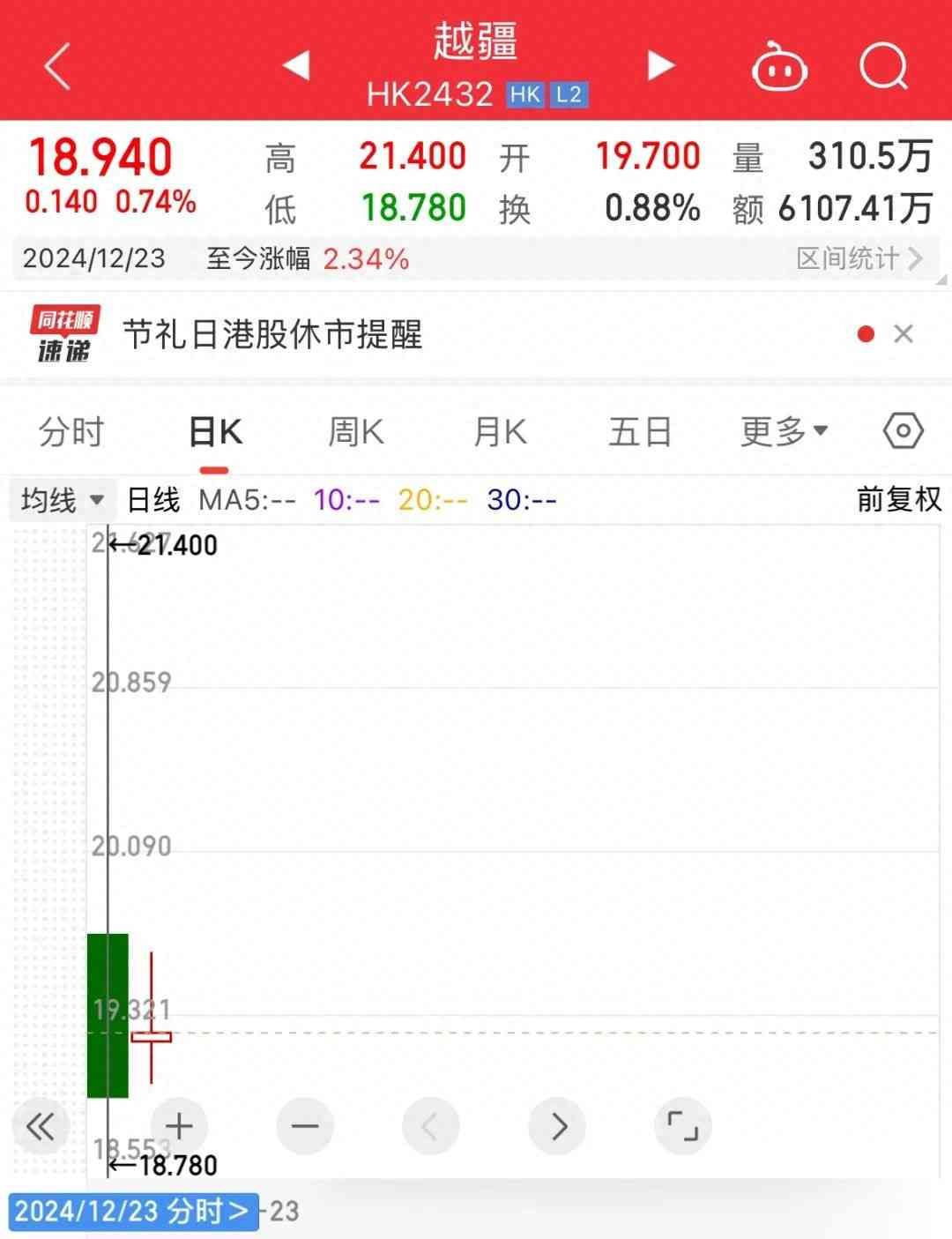The image size is (952, 1239).
Task: Dismiss the 节礼日港股休市提醒 banner
Action: tap(904, 334)
